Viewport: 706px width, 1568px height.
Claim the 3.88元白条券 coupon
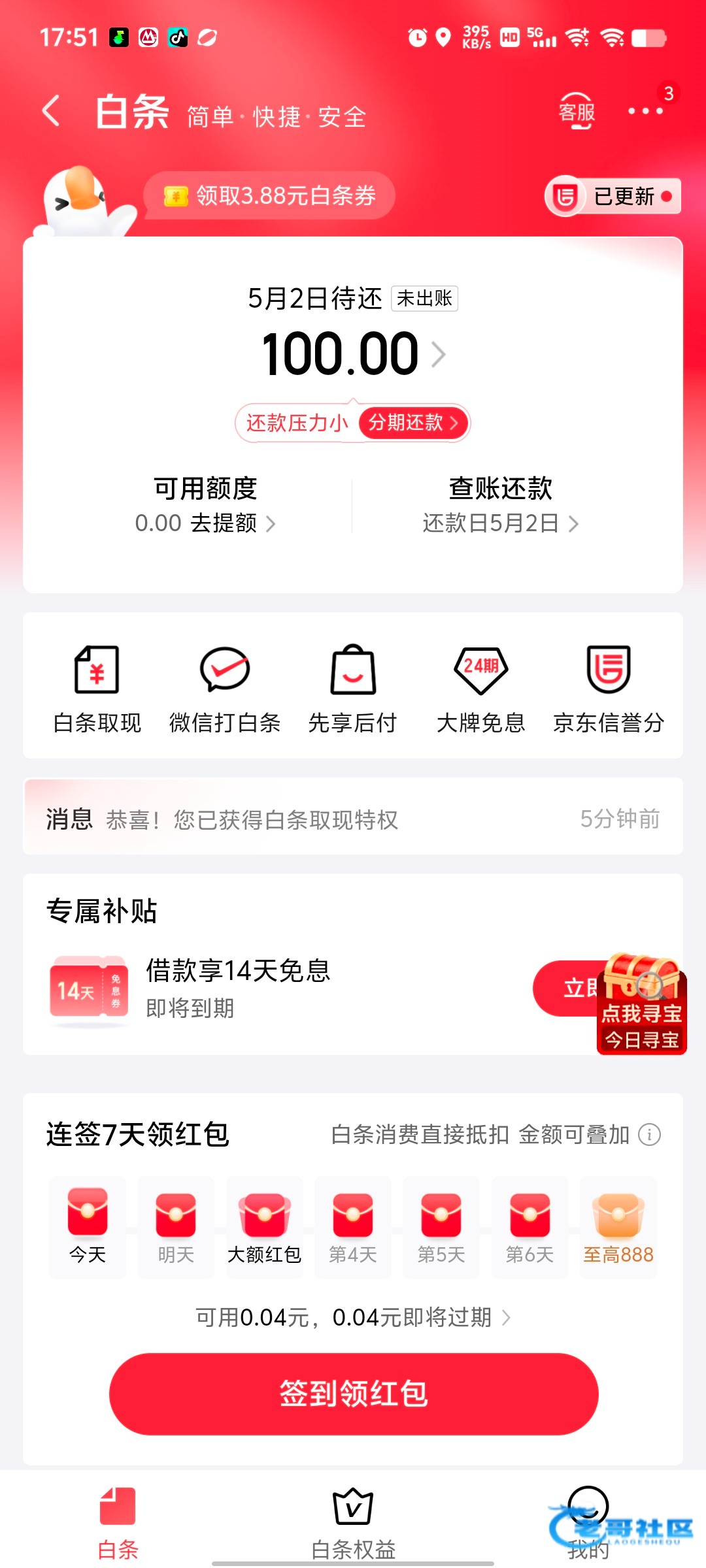[x=269, y=195]
